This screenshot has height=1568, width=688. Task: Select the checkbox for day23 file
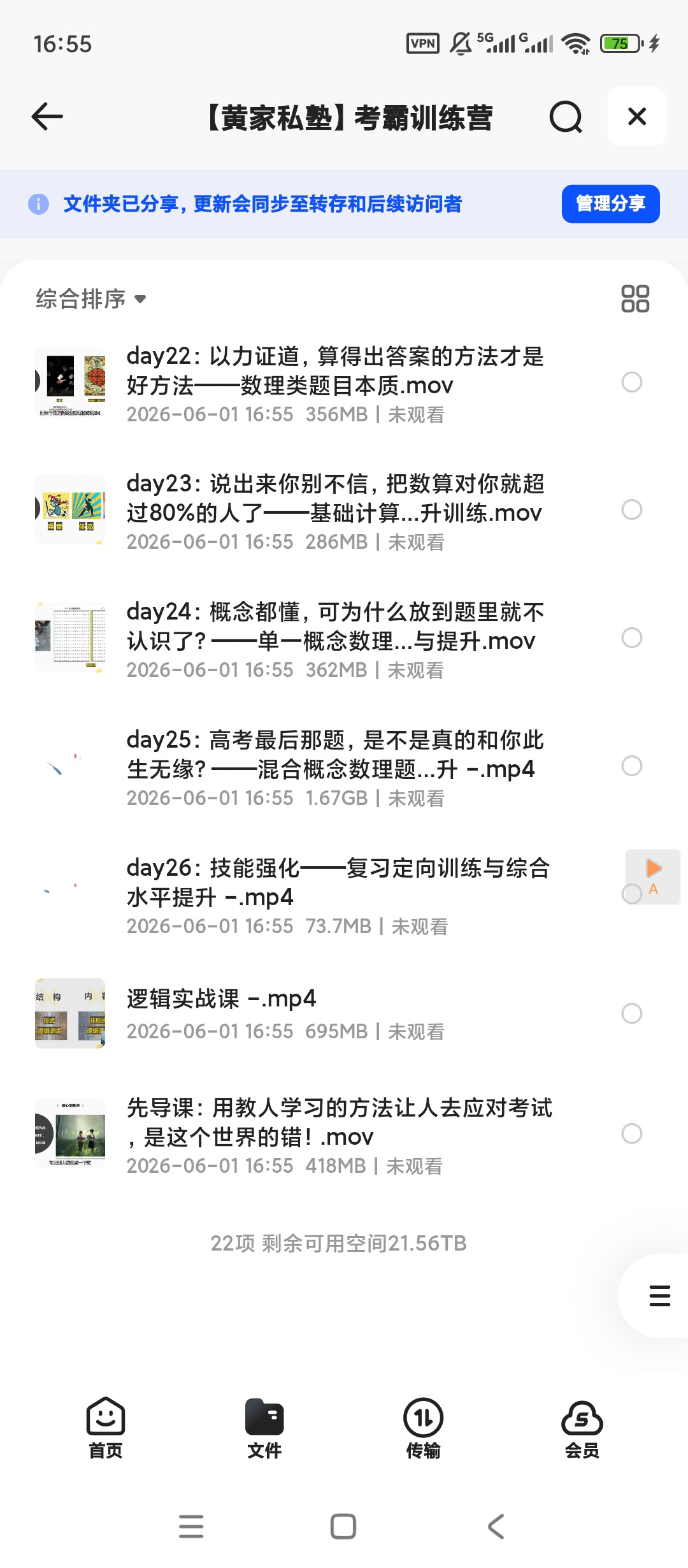point(631,510)
